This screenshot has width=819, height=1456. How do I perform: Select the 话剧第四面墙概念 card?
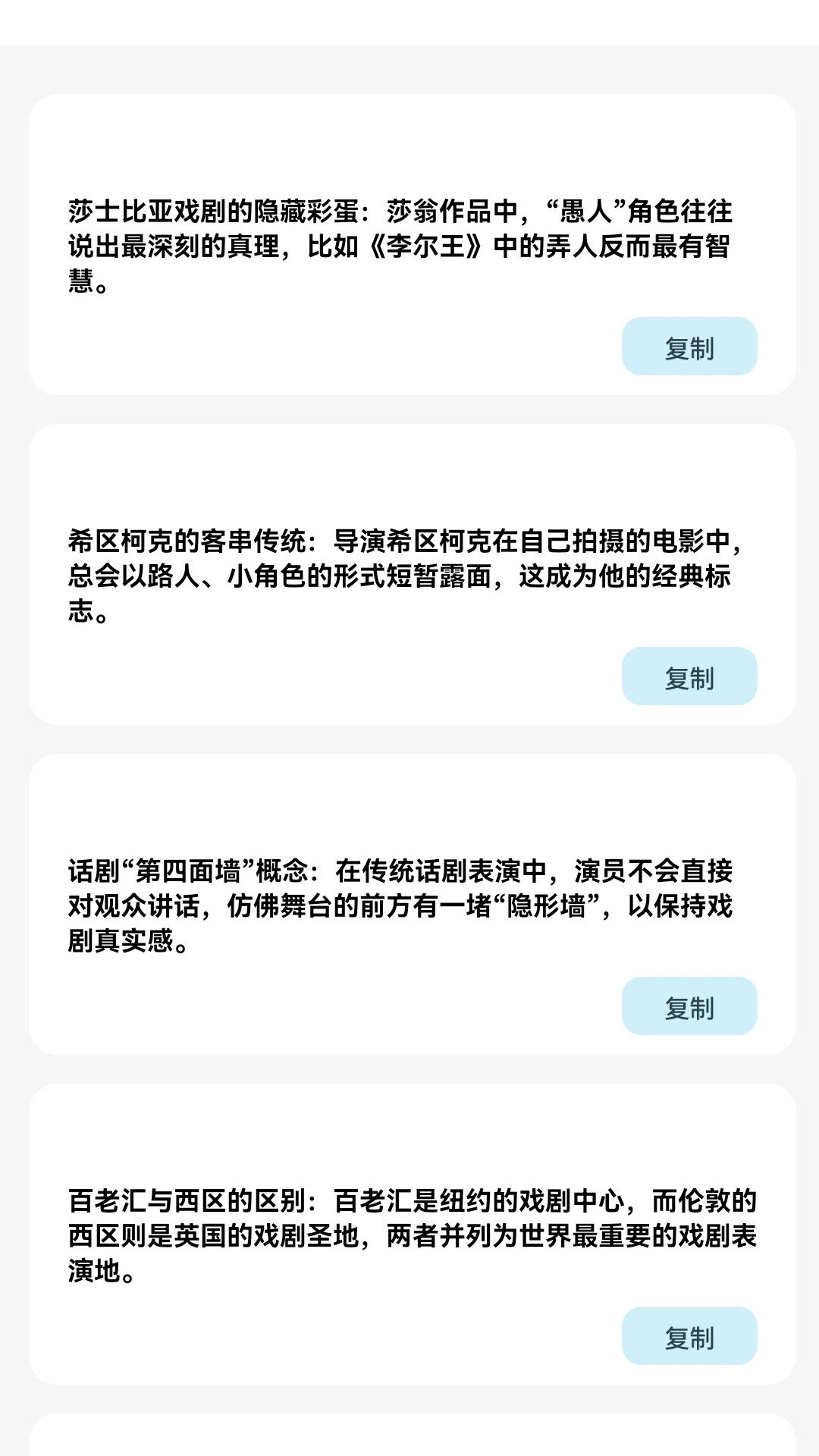(x=409, y=902)
